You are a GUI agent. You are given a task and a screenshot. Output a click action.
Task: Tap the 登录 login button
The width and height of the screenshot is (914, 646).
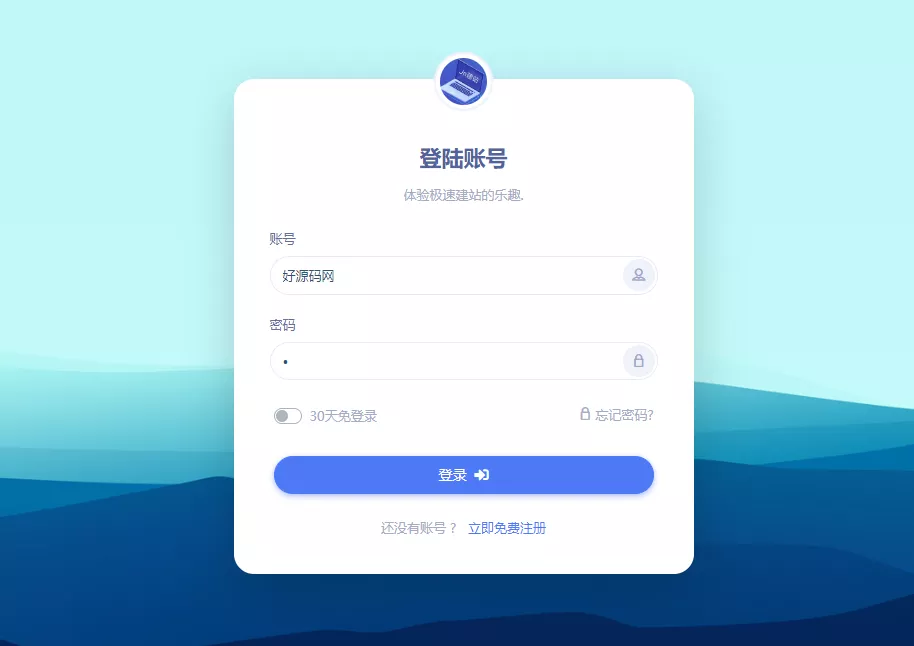[x=463, y=475]
